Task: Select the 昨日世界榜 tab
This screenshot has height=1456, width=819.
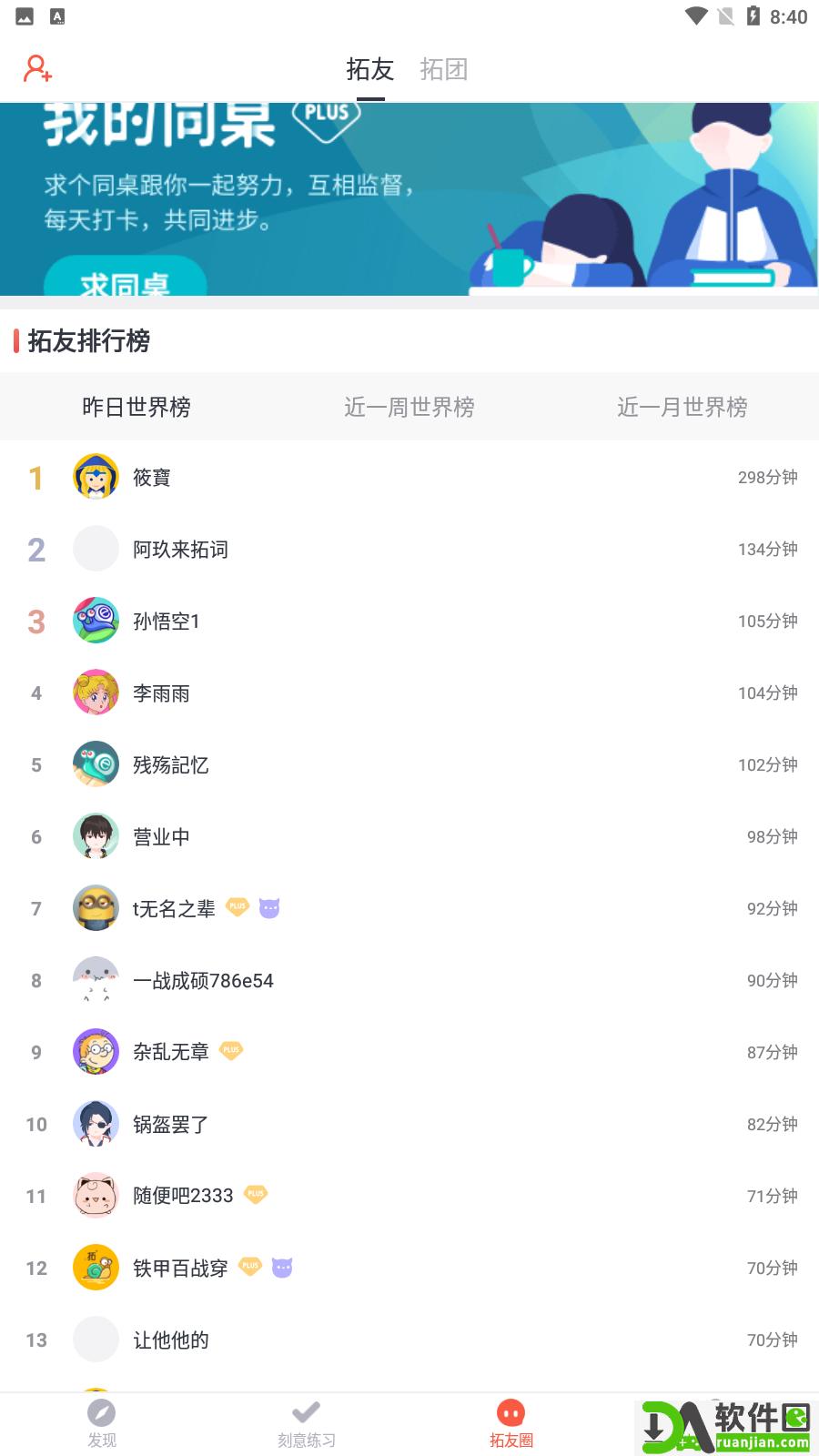Action: 136,408
